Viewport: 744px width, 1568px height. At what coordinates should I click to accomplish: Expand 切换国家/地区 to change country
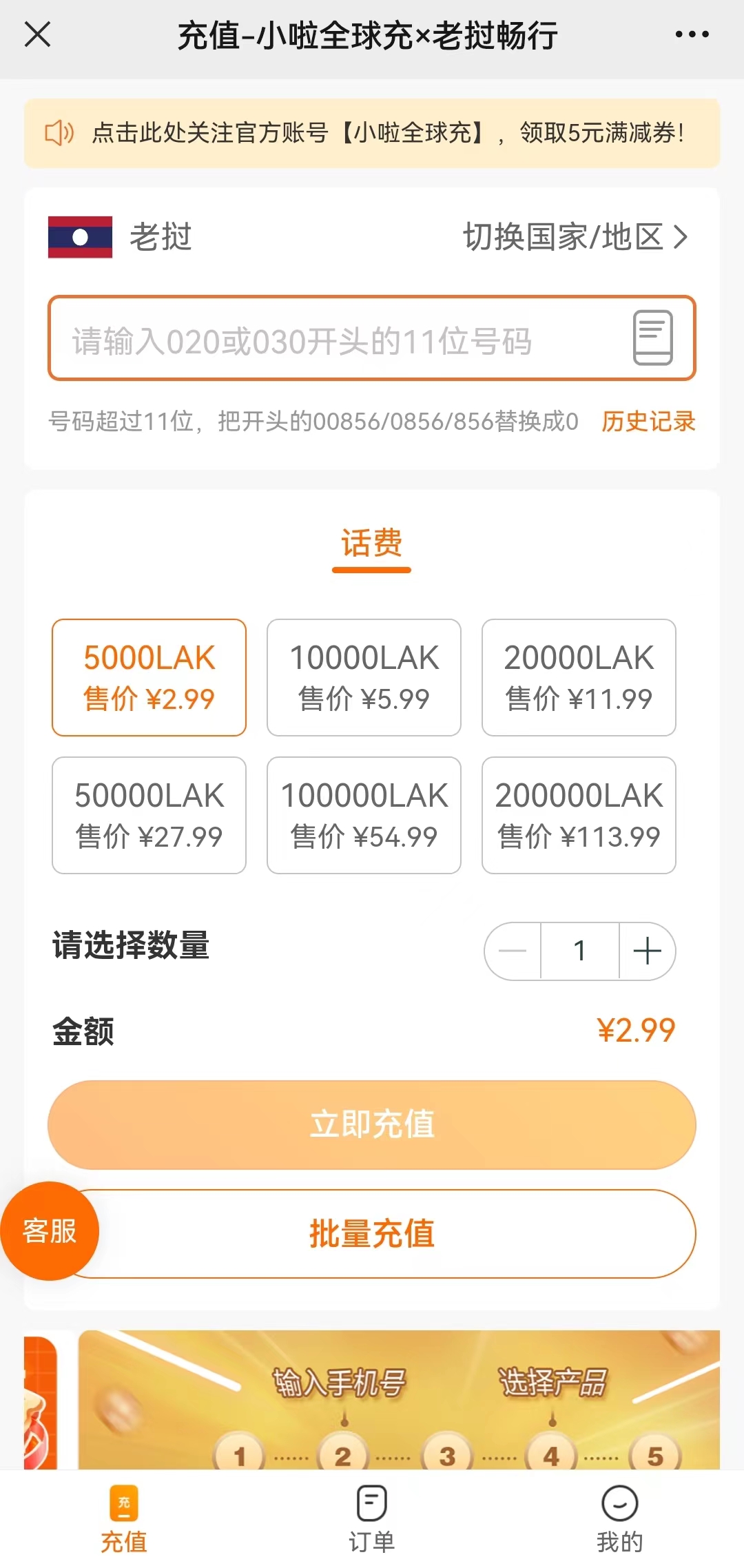565,237
